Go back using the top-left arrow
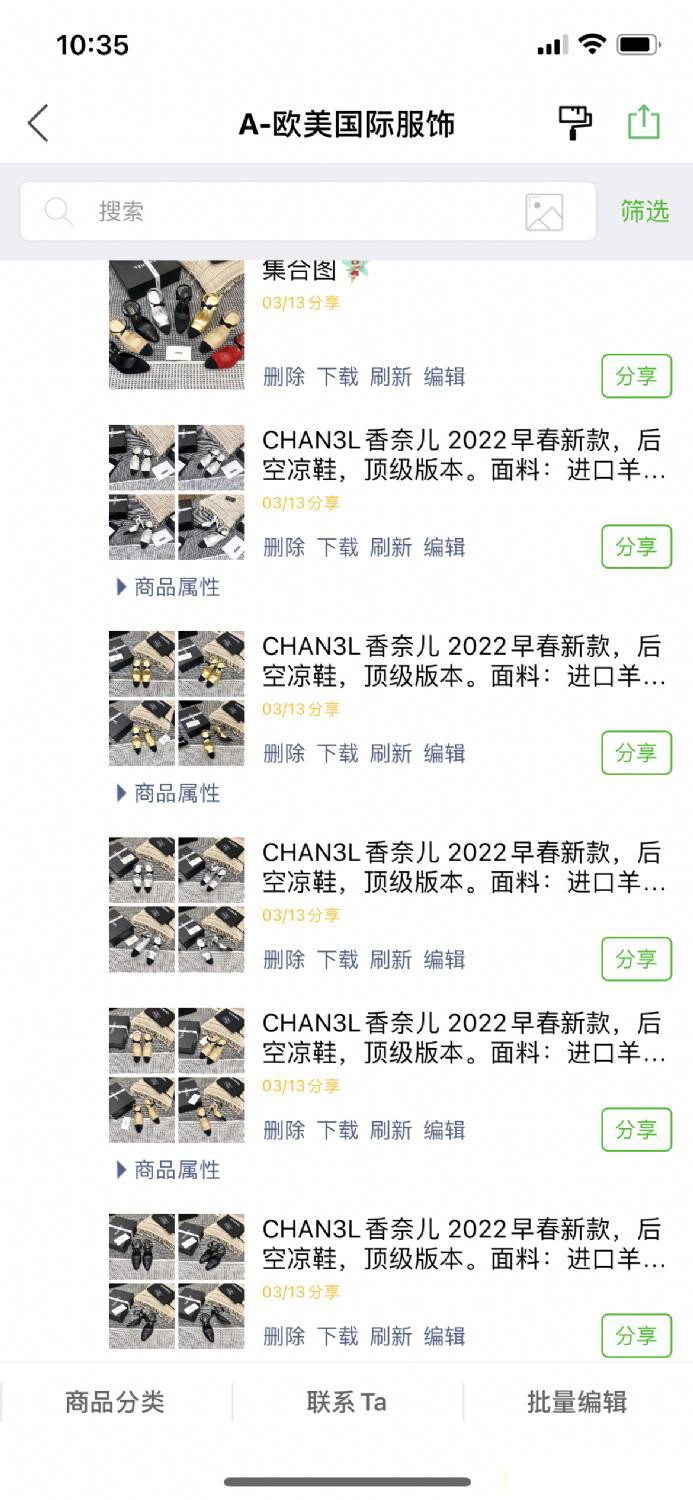693x1500 pixels. pyautogui.click(x=38, y=123)
